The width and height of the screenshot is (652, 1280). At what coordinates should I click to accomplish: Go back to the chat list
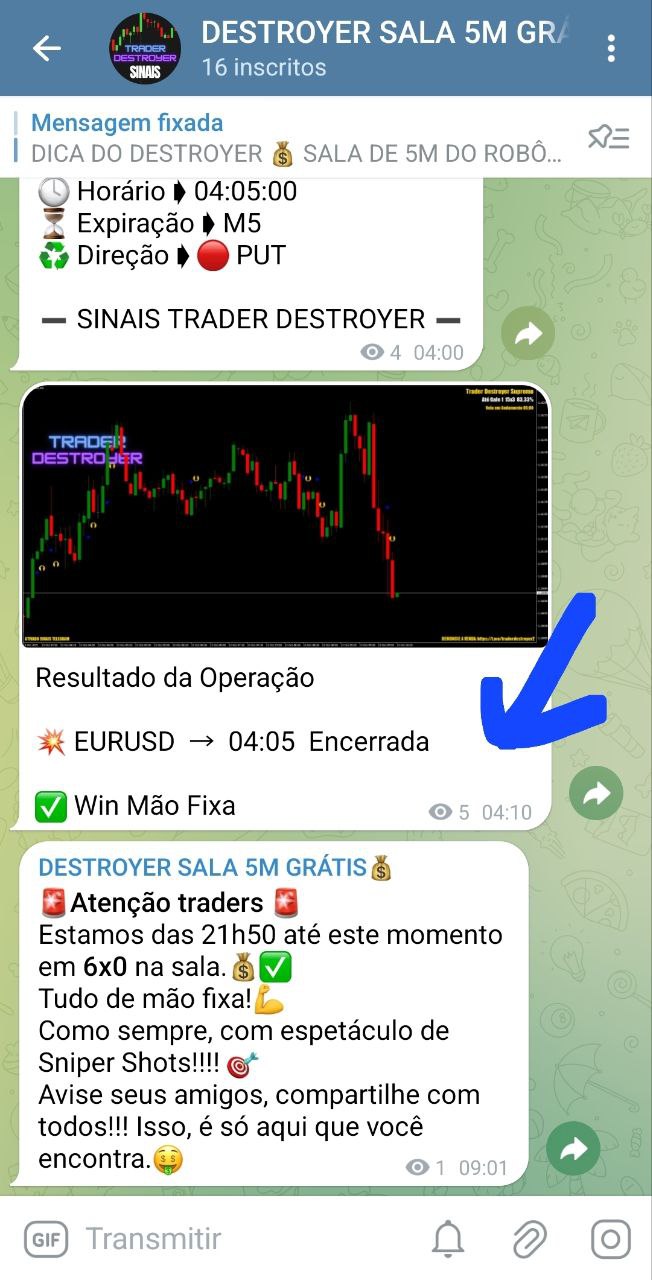pos(46,48)
